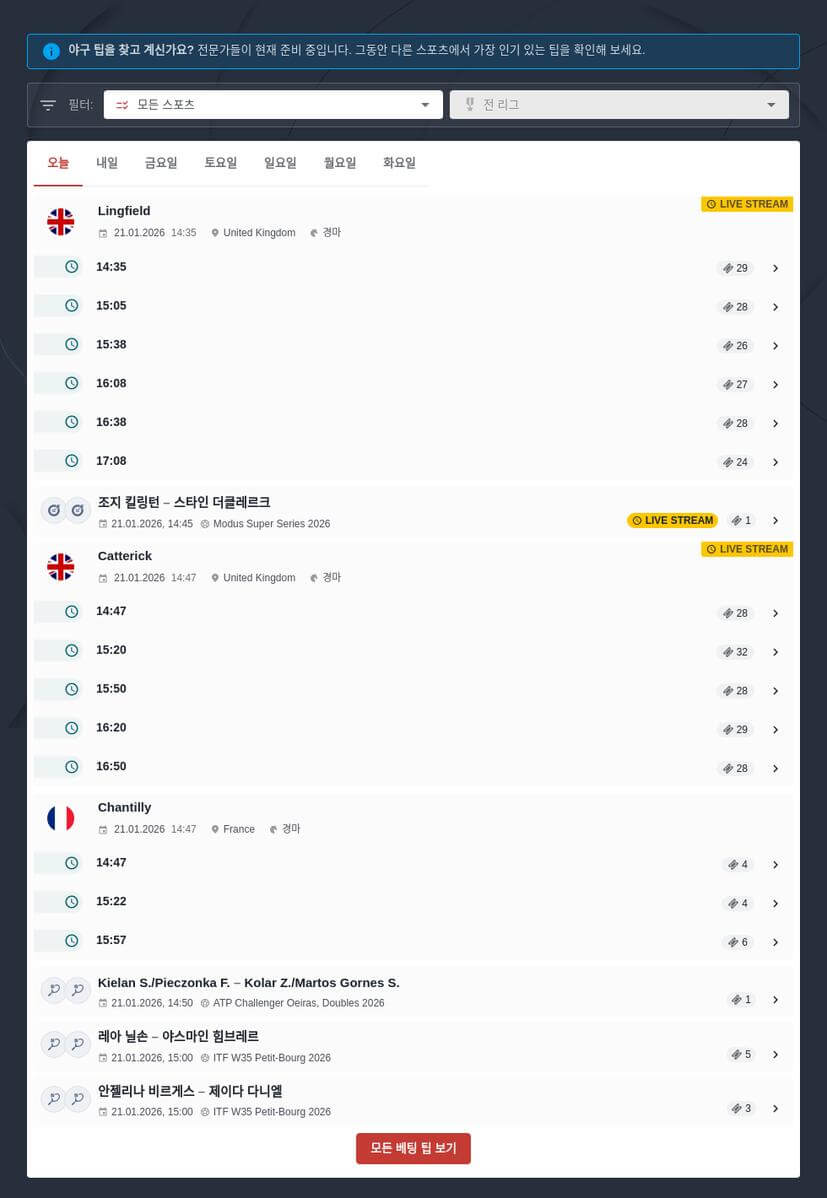The image size is (827, 1198).
Task: Click the tennis ball tip-count icon showing 29
Action: (x=726, y=268)
